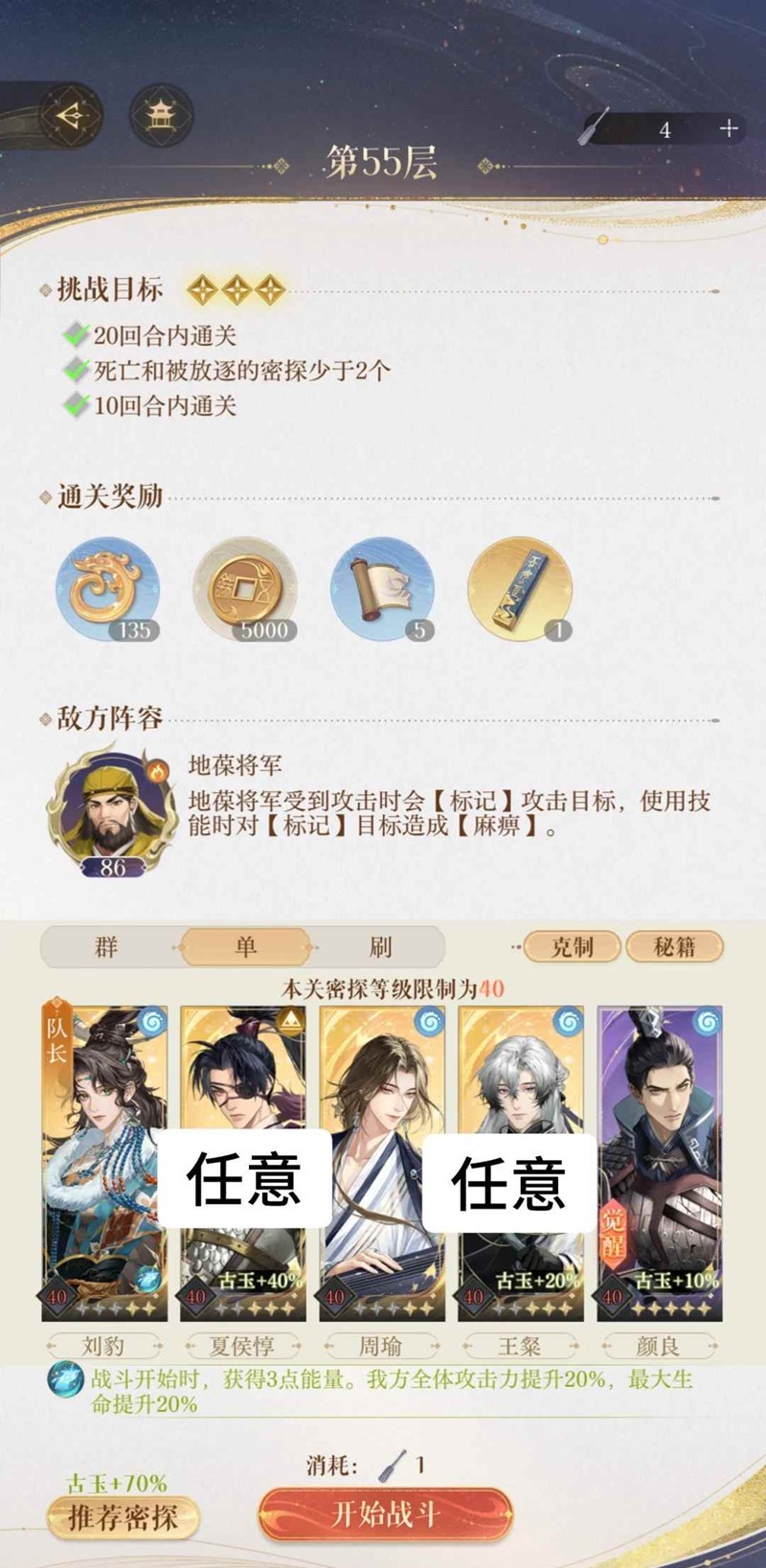View the scroll reward item
This screenshot has height=1568, width=766.
pos(382,588)
